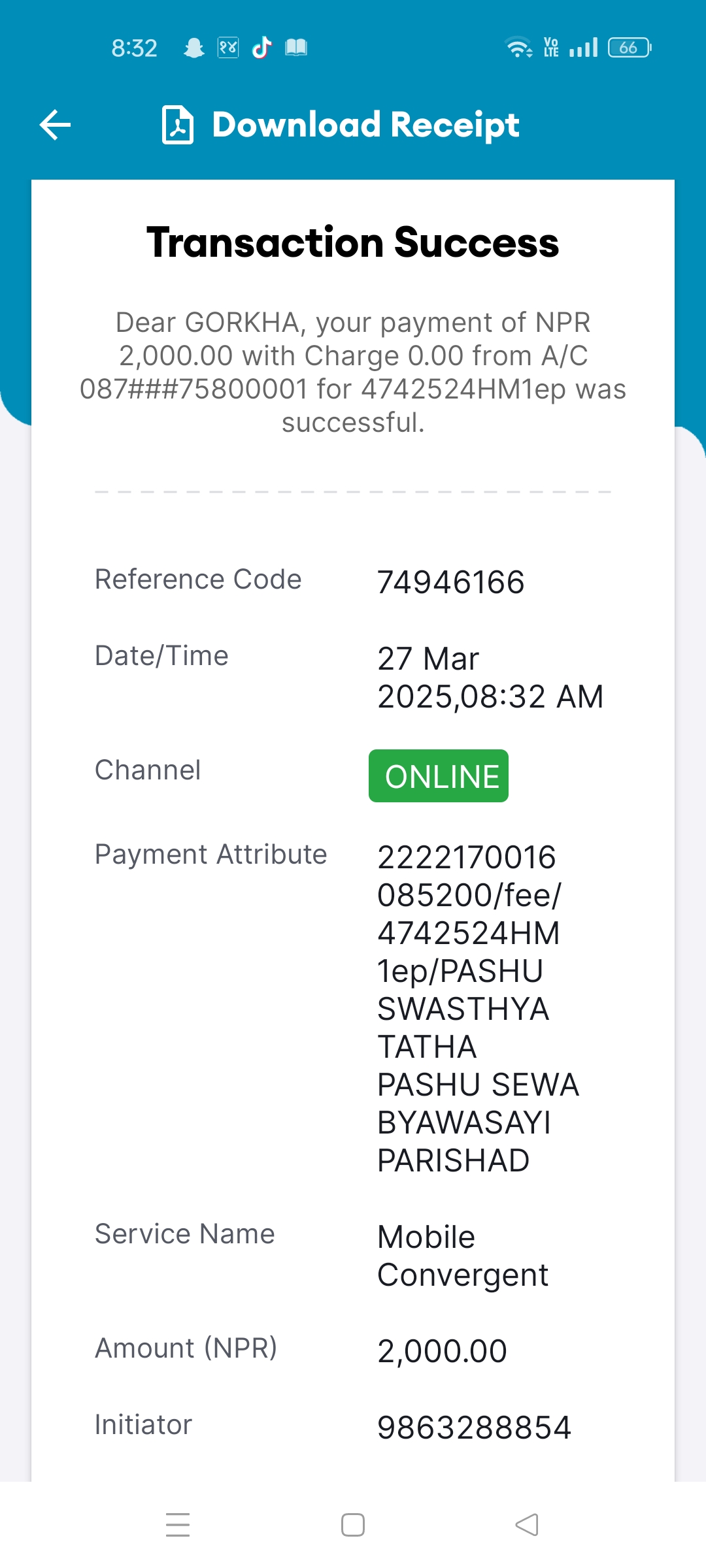
Task: Open recent apps from the navigation bar
Action: click(178, 1525)
